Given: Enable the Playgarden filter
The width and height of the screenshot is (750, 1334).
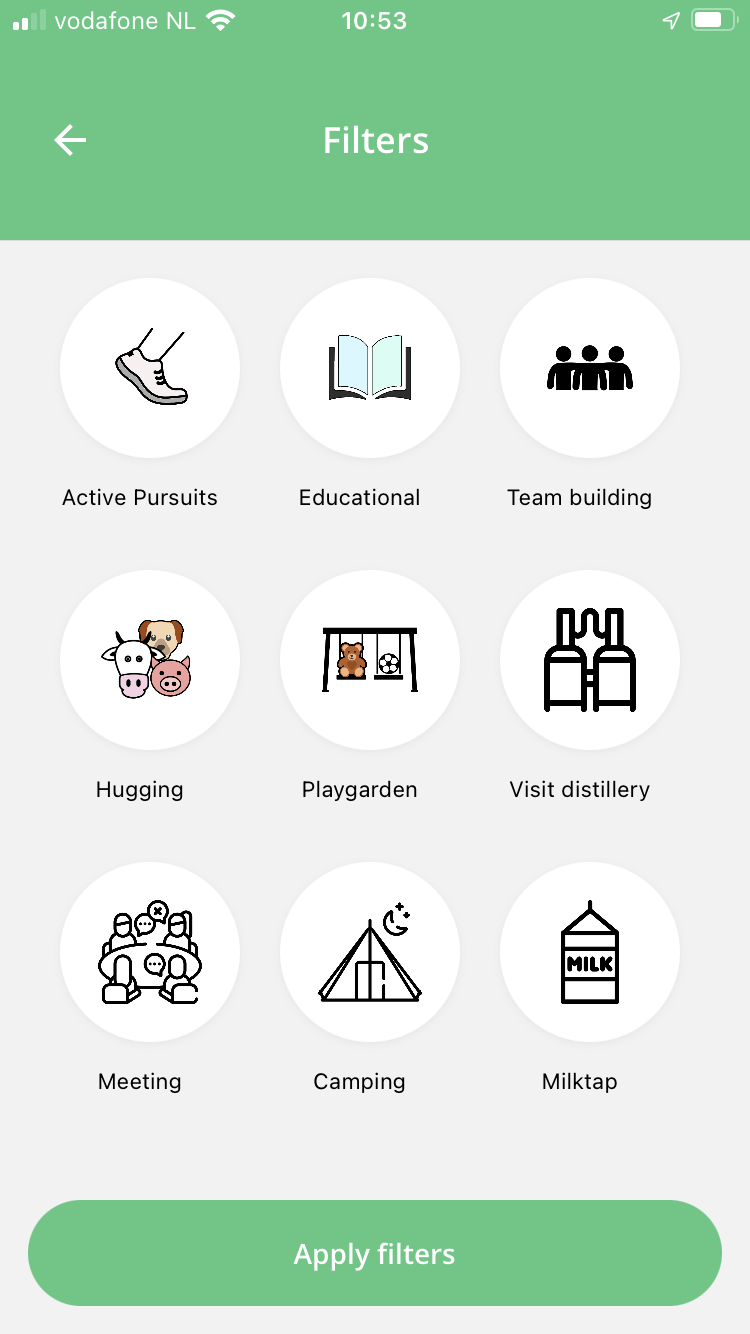Looking at the screenshot, I should point(370,660).
